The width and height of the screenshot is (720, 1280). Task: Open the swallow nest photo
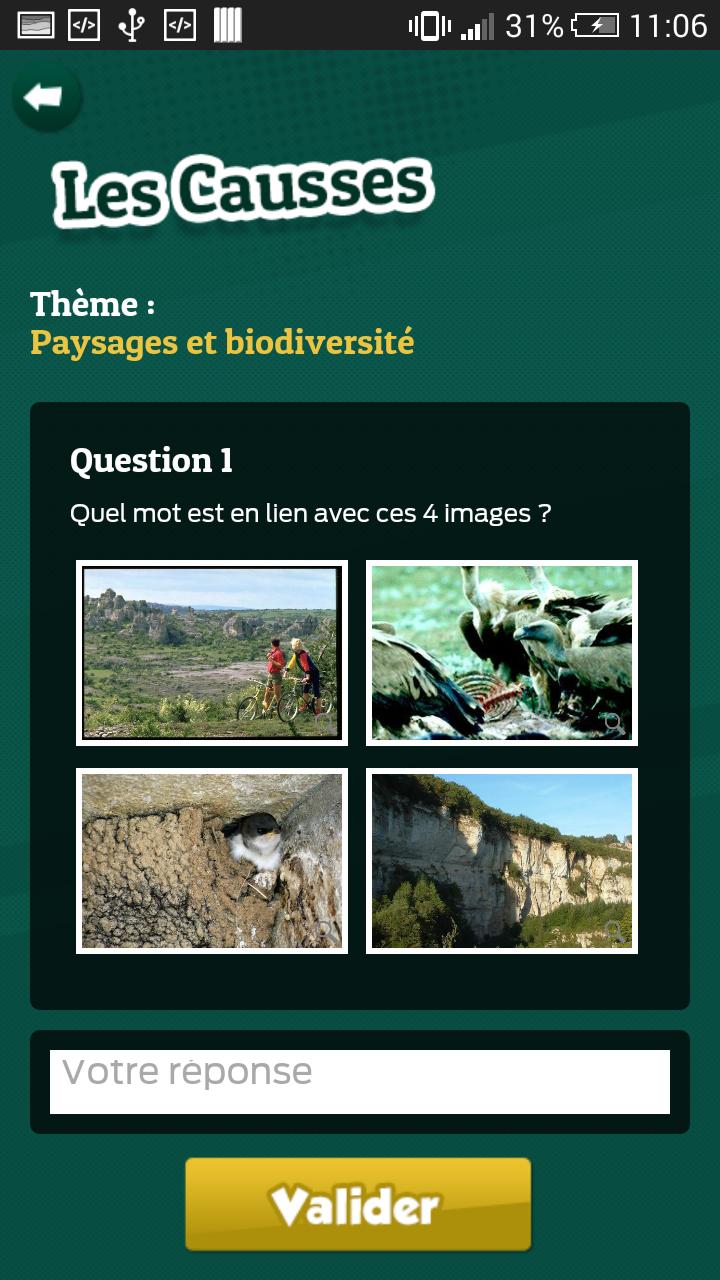pyautogui.click(x=212, y=860)
